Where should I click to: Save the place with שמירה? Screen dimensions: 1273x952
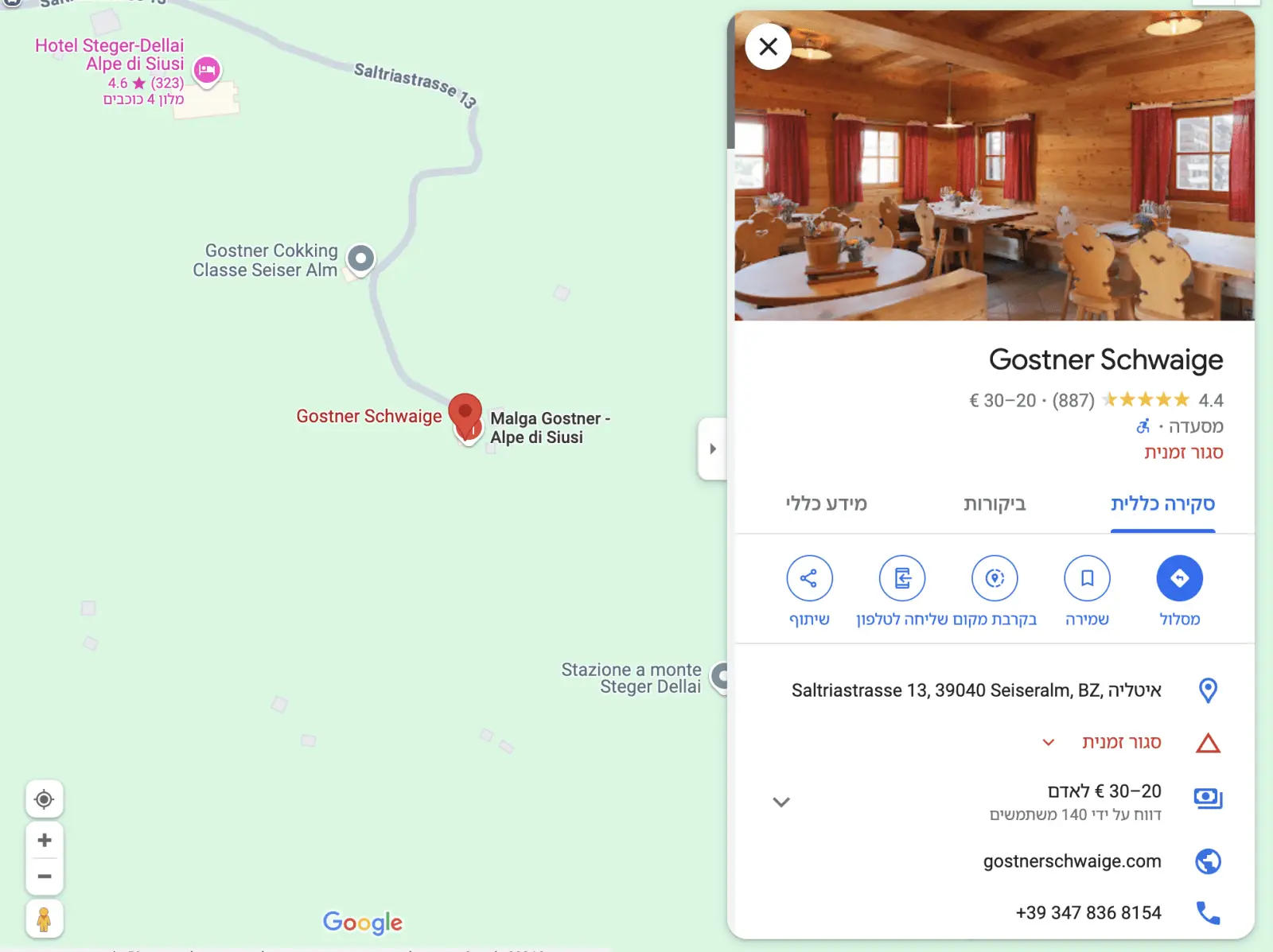click(x=1087, y=578)
